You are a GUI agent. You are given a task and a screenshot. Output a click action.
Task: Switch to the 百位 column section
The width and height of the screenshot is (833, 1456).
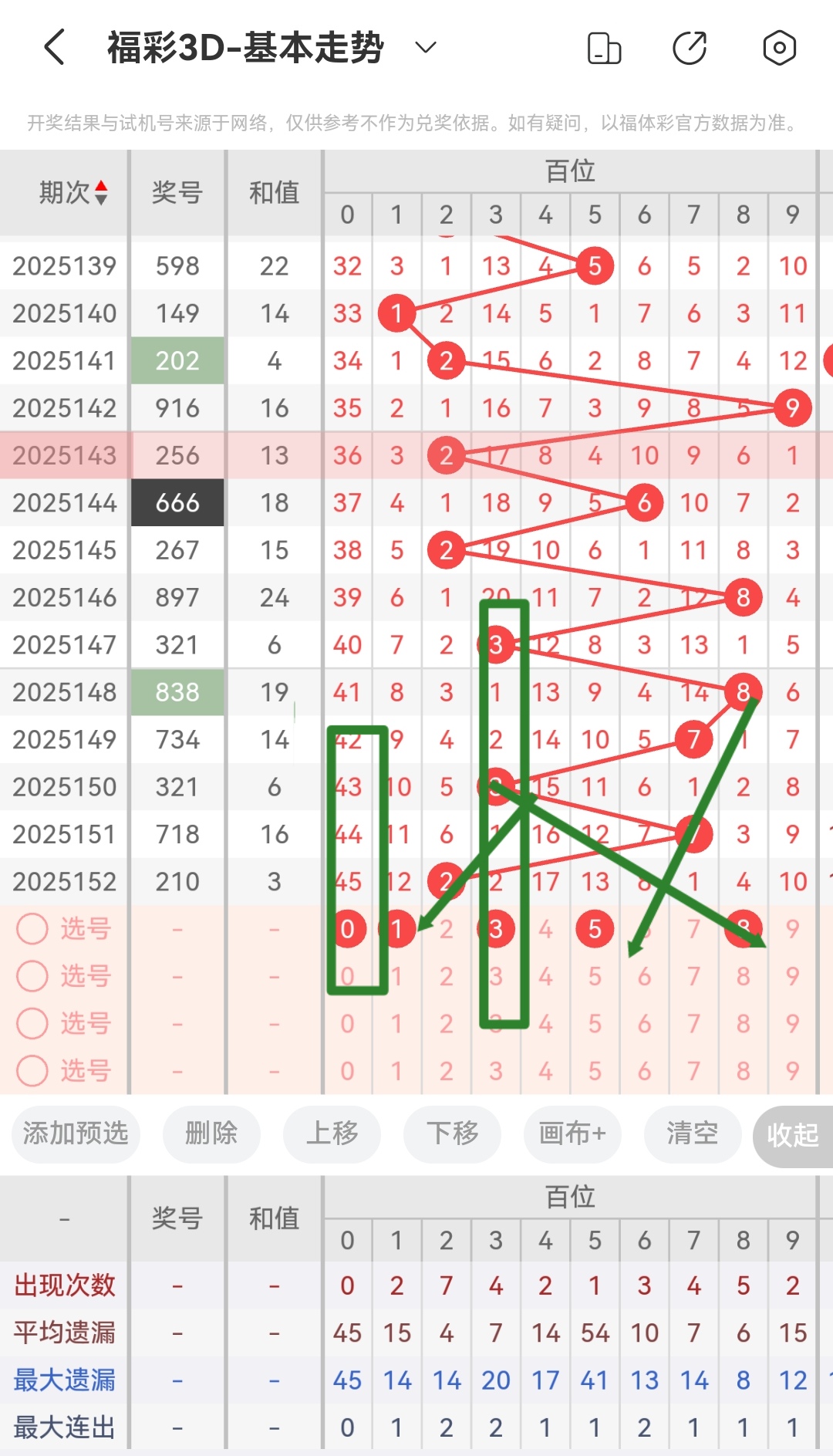(570, 171)
